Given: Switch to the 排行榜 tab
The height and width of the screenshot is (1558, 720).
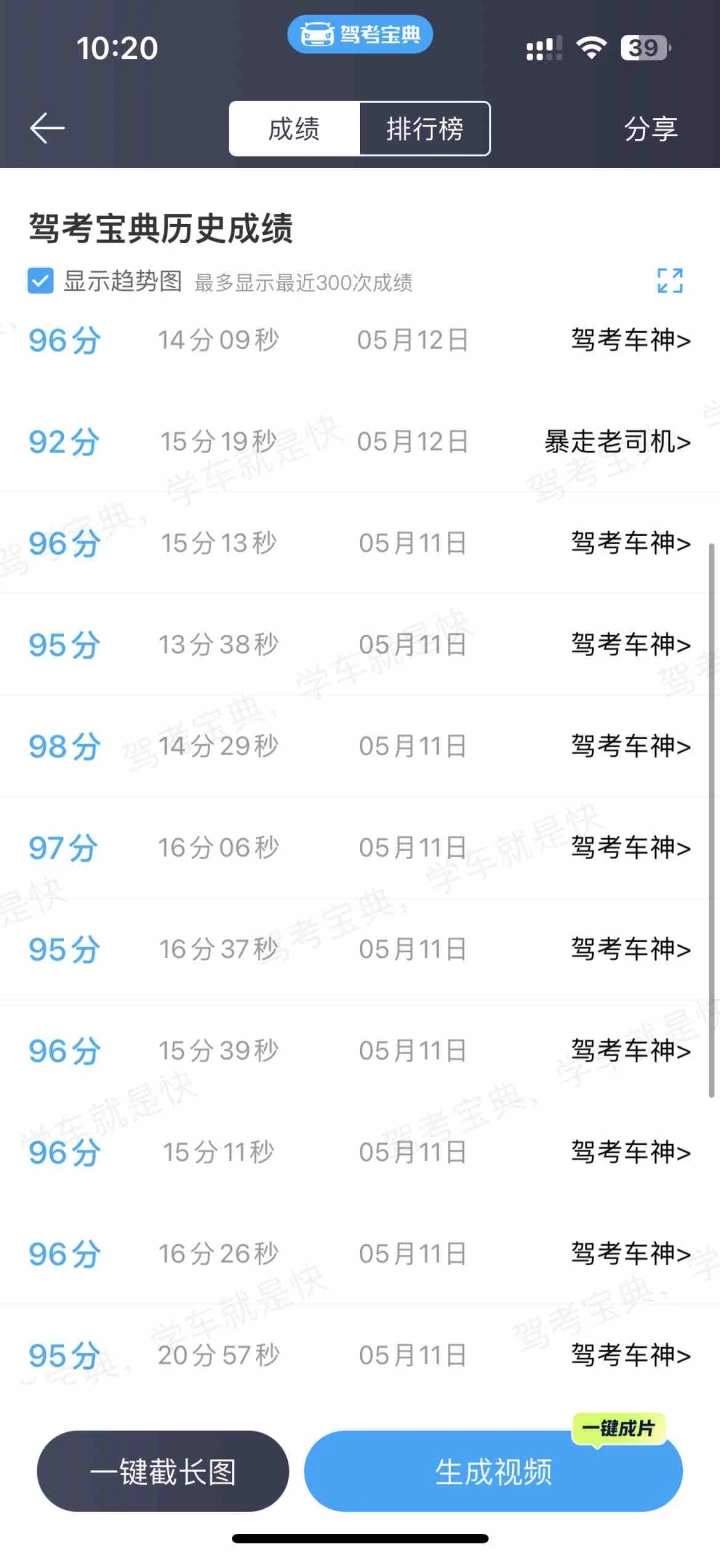Looking at the screenshot, I should coord(425,129).
